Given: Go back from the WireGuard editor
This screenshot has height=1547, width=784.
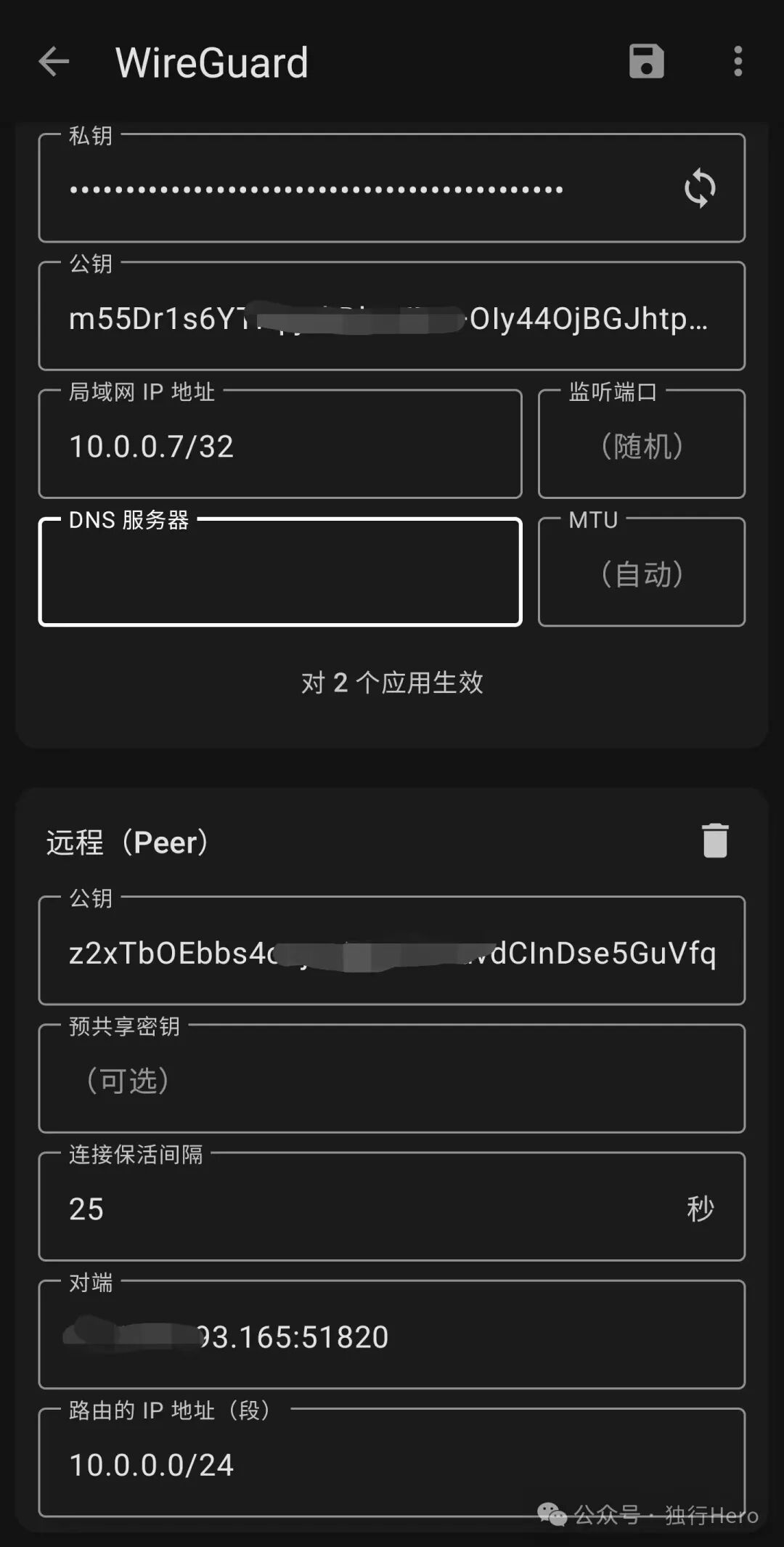Looking at the screenshot, I should [54, 62].
